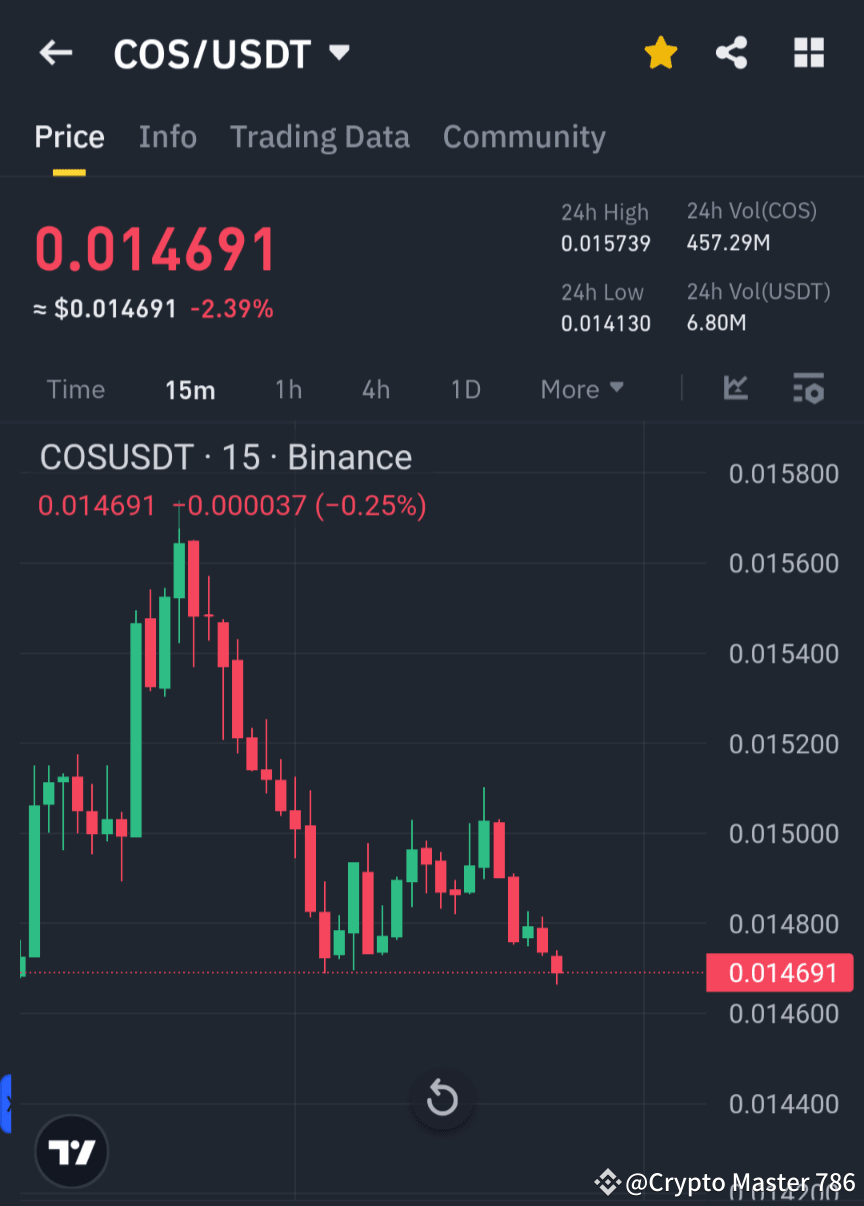Viewport: 864px width, 1206px height.
Task: Switch to the Community tab
Action: pyautogui.click(x=524, y=137)
